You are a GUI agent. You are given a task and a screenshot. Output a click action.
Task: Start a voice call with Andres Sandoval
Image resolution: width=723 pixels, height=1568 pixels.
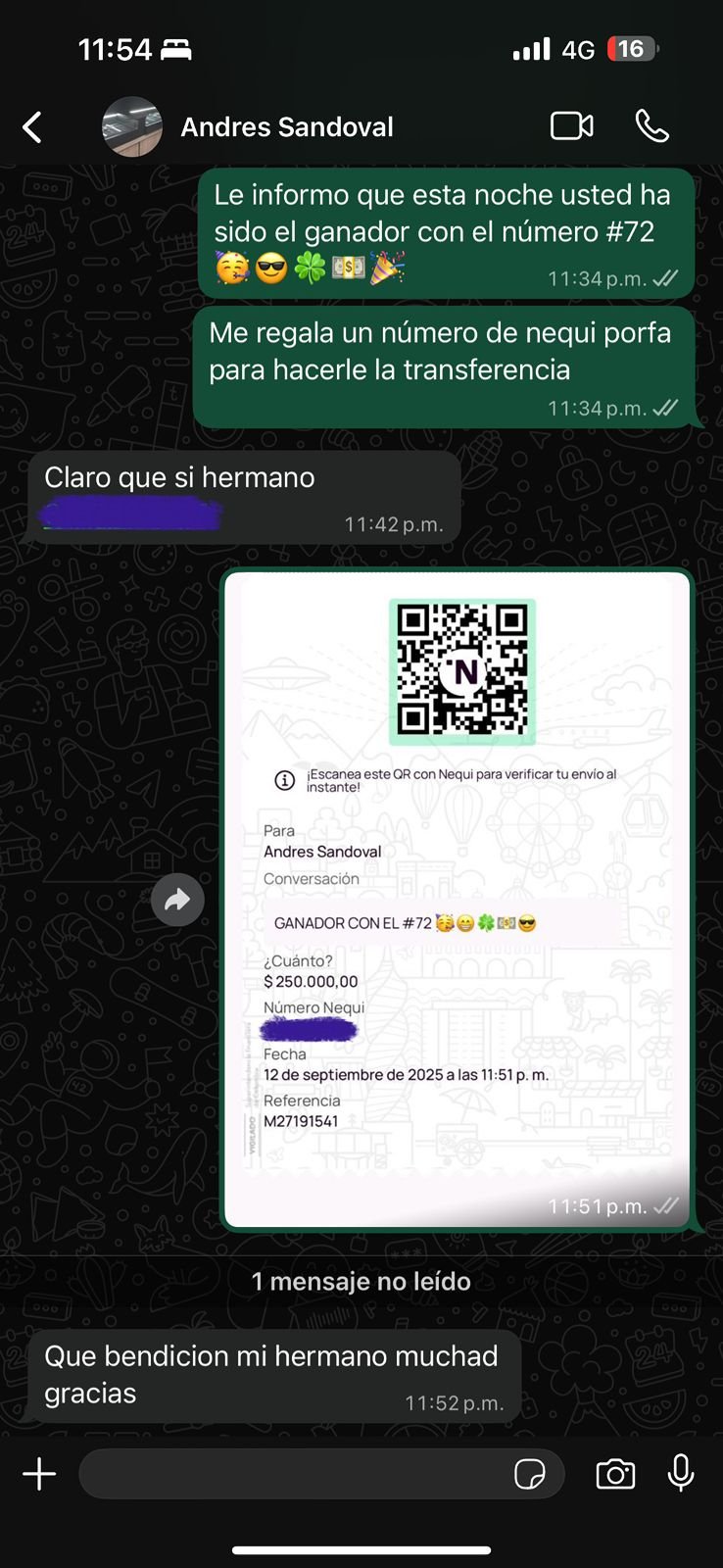point(652,126)
